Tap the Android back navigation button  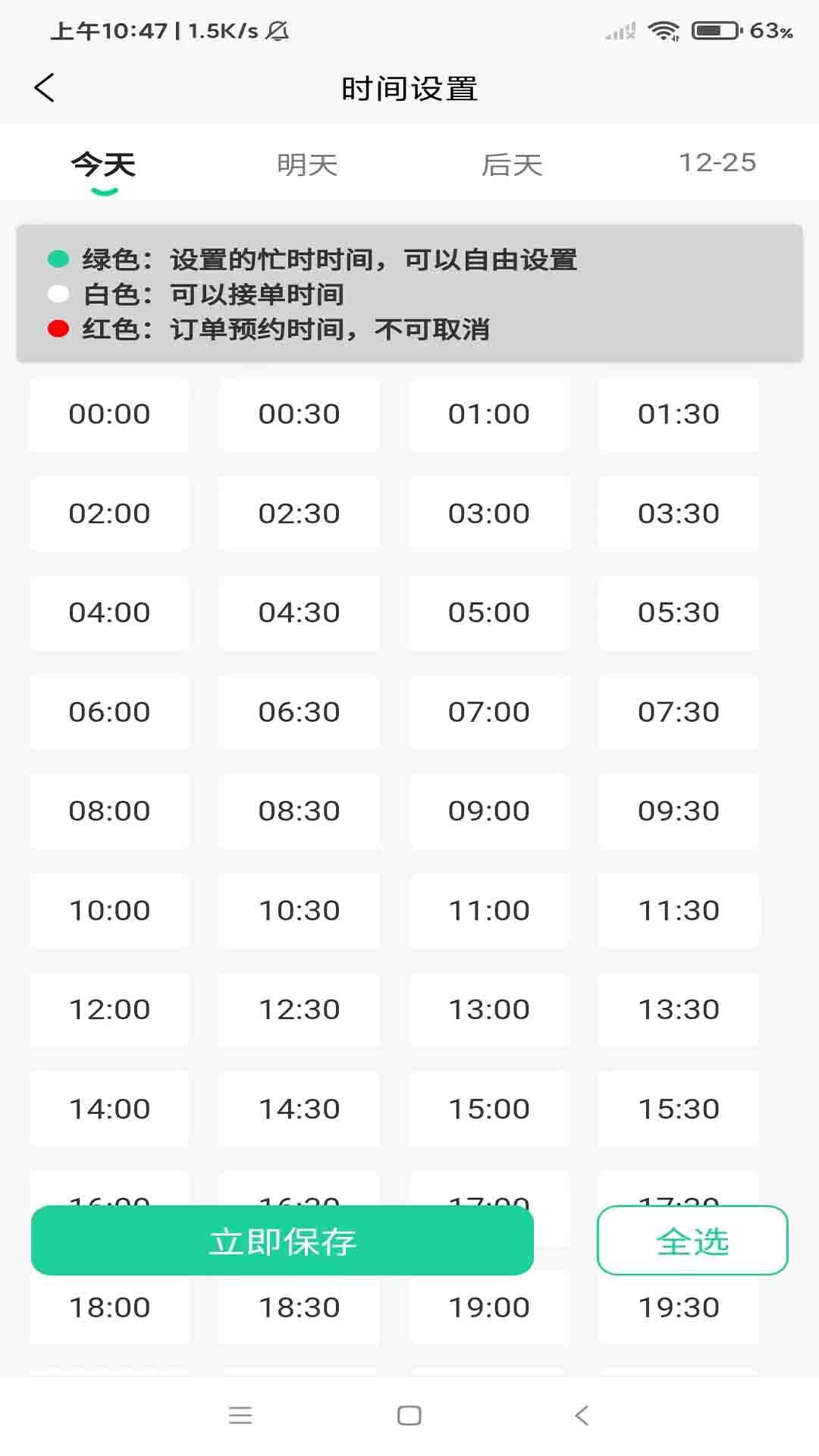[x=580, y=1414]
